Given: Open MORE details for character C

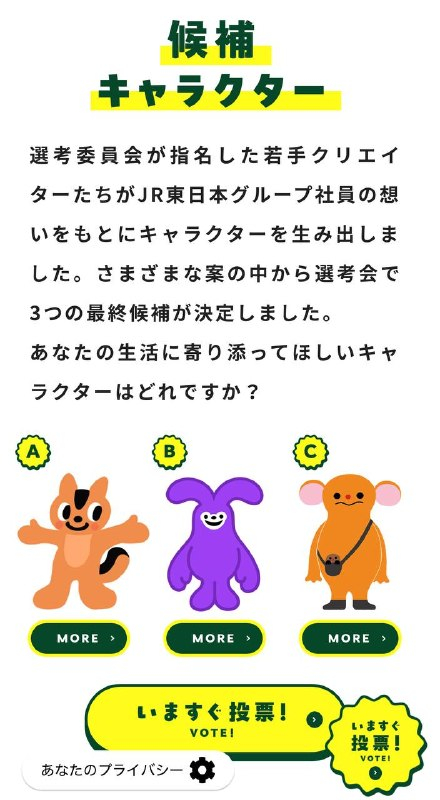Looking at the screenshot, I should [x=350, y=638].
